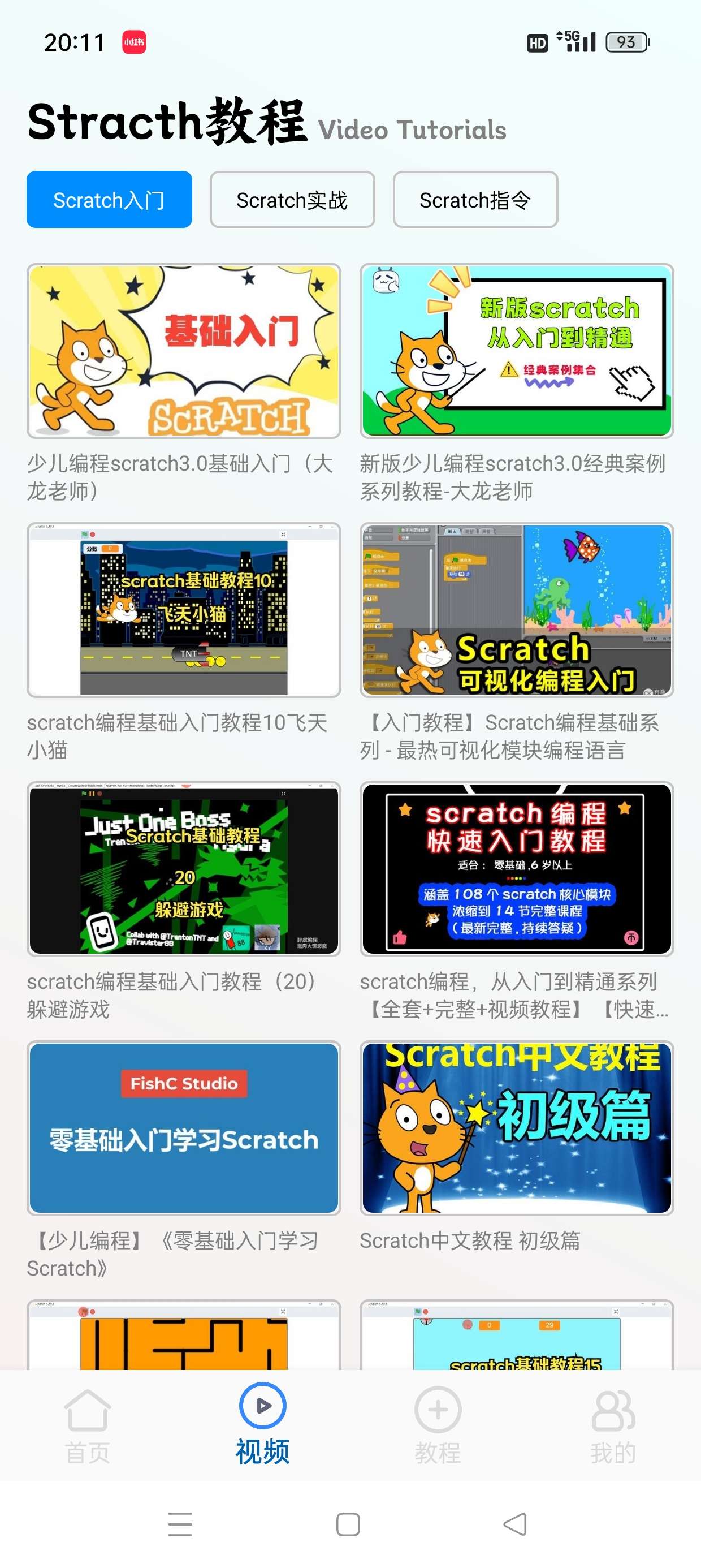Switch to the Scratch实战 tab
Image resolution: width=701 pixels, height=1568 pixels.
(292, 200)
